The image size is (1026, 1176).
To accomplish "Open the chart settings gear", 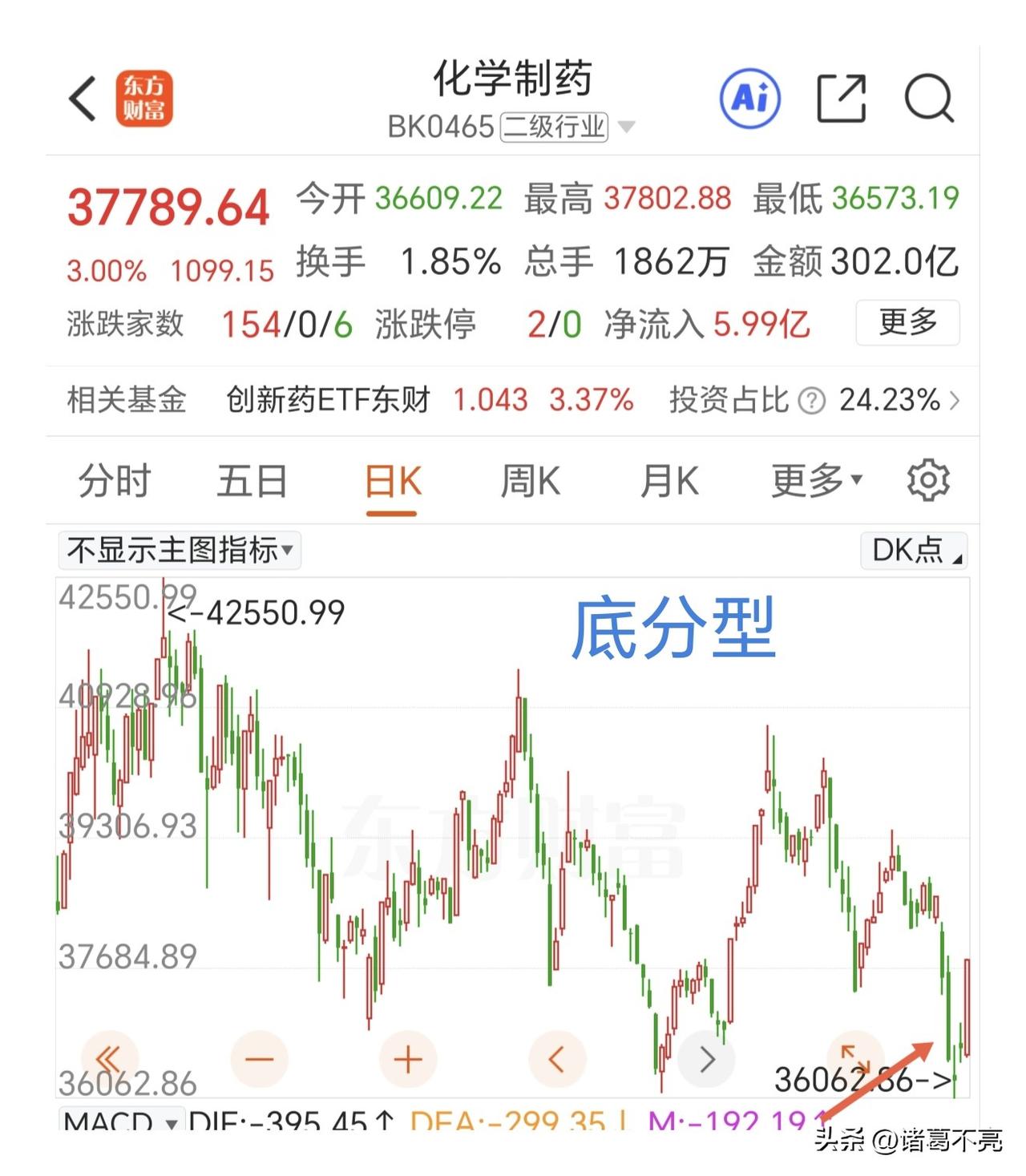I will point(928,480).
